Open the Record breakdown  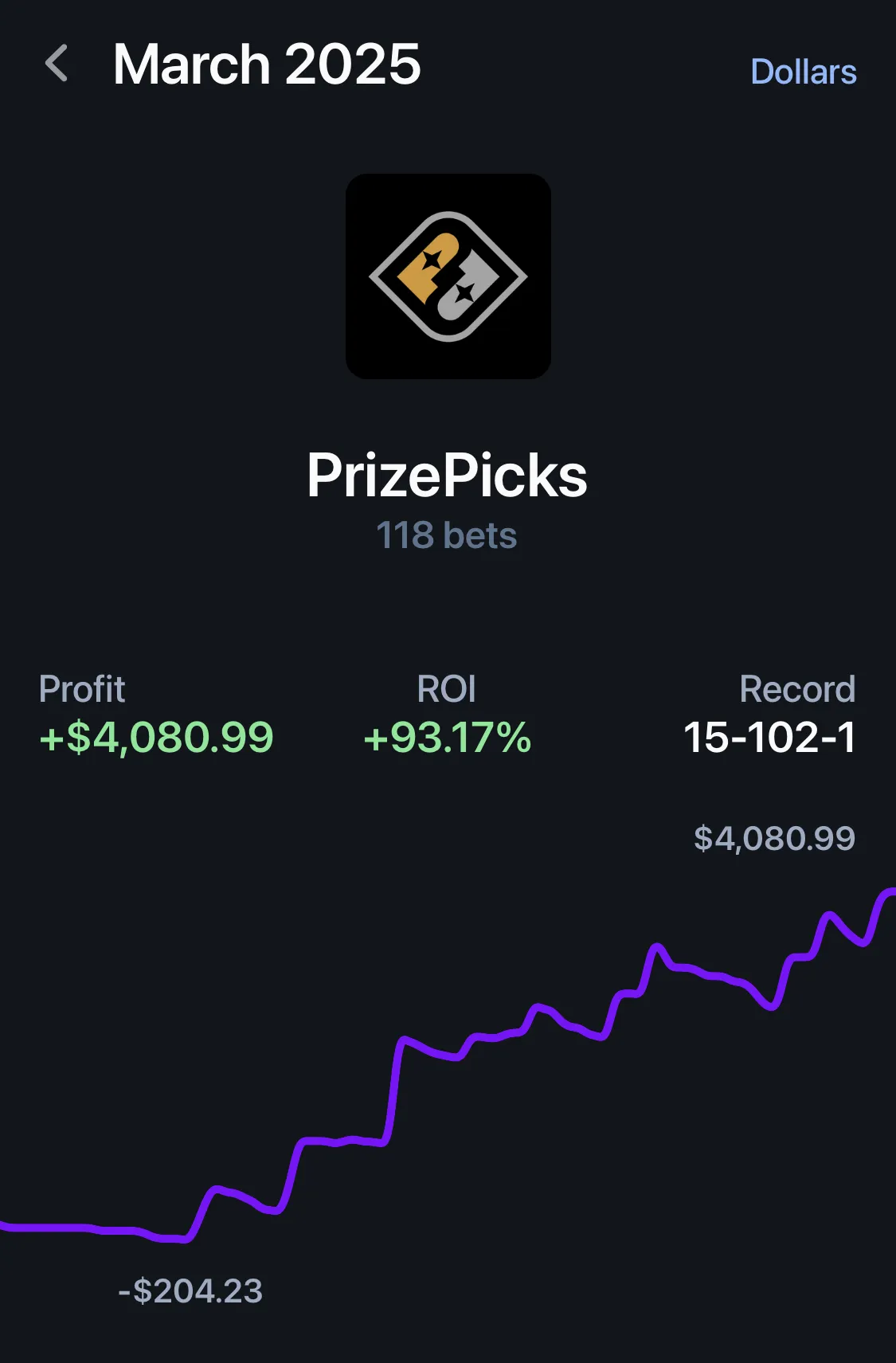[x=797, y=688]
